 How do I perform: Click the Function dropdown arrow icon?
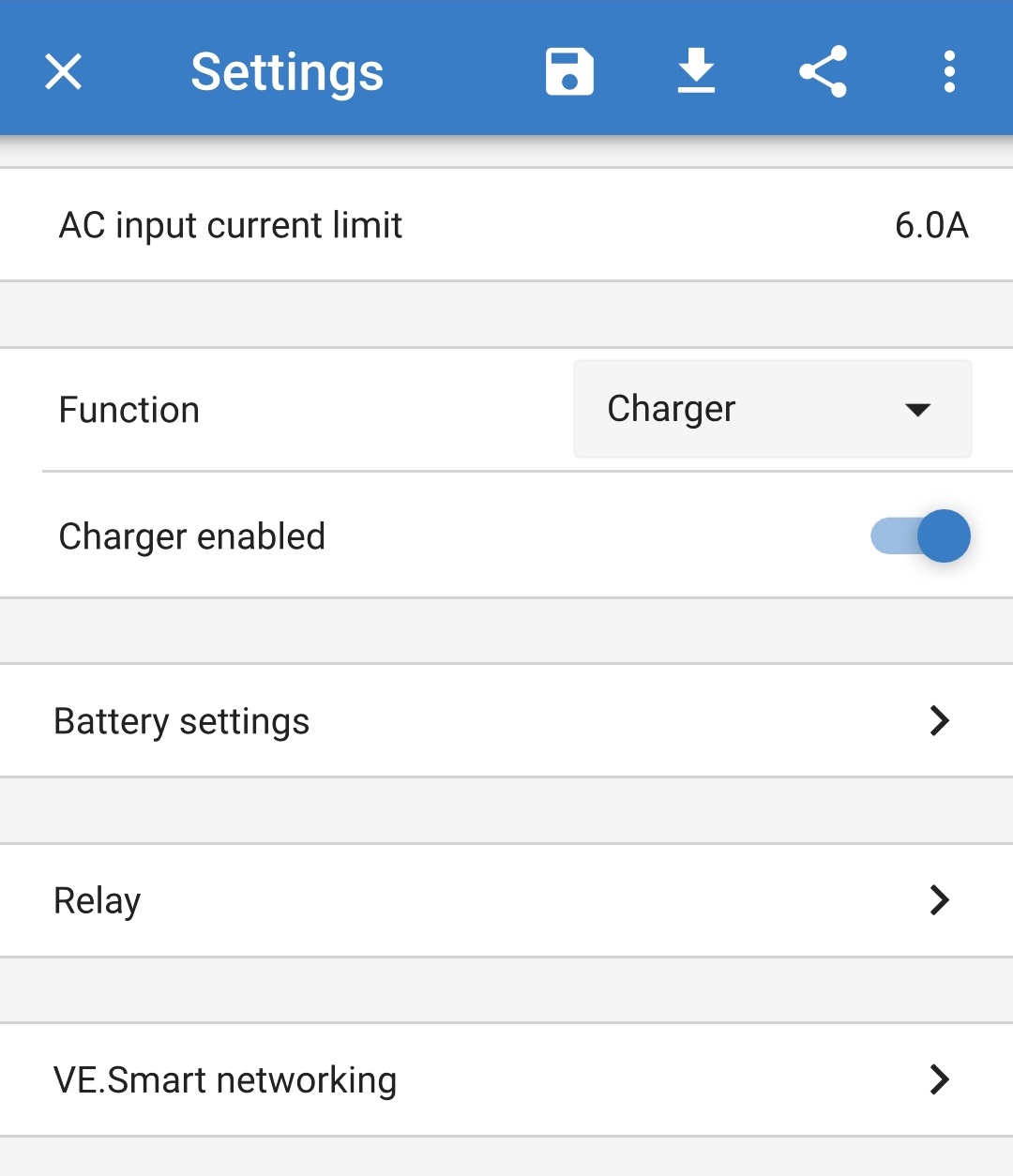click(x=919, y=409)
